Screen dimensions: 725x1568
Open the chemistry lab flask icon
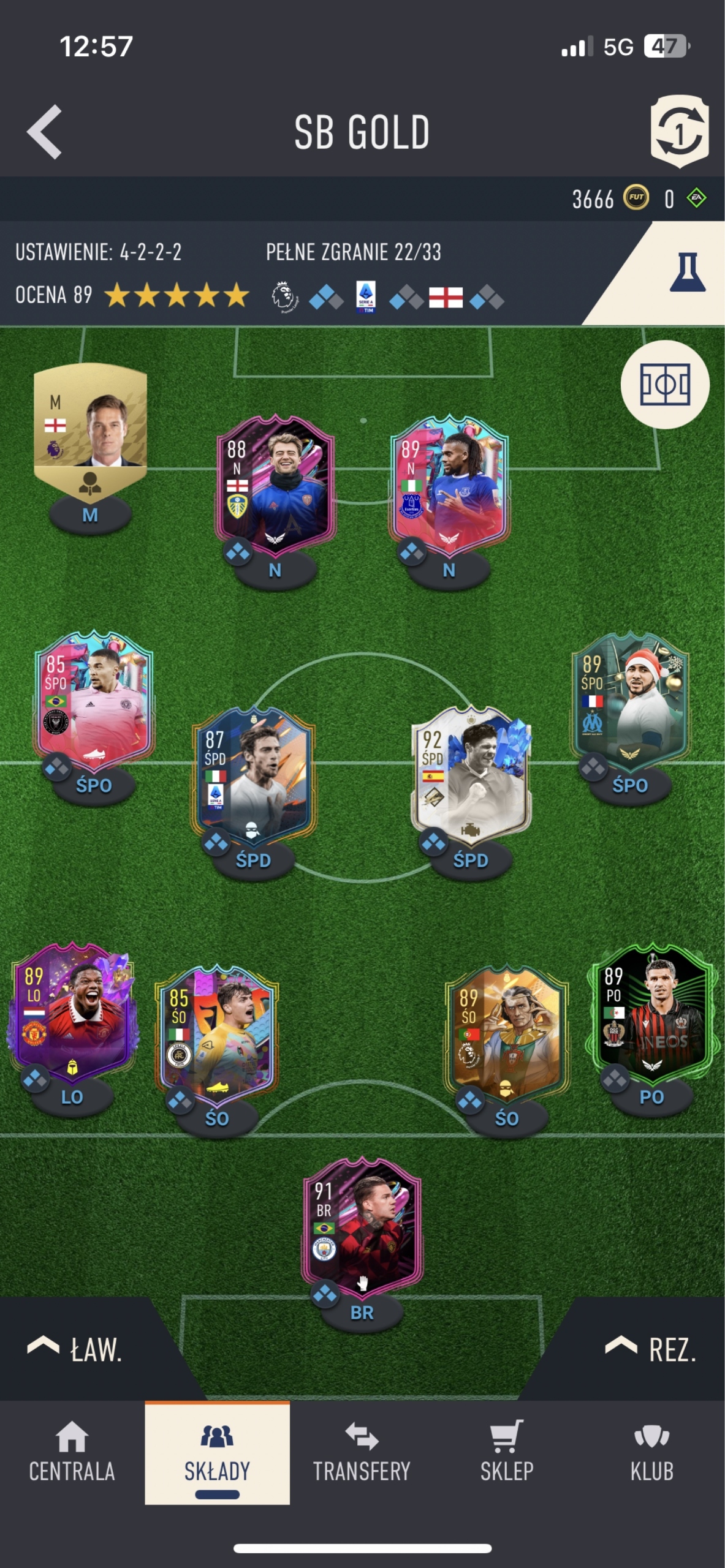point(687,273)
